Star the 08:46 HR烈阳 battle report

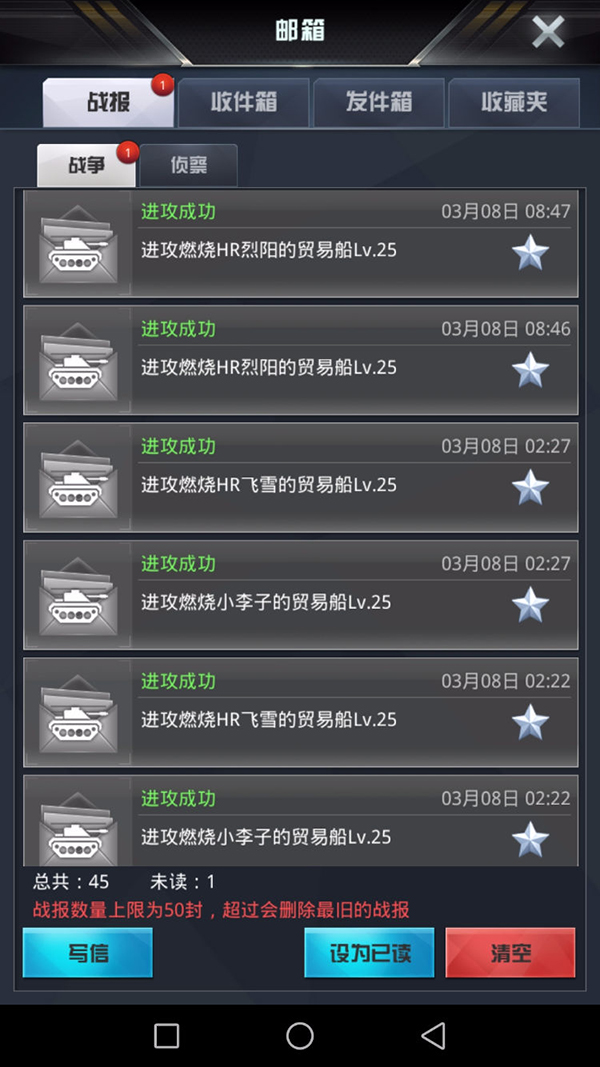(530, 371)
